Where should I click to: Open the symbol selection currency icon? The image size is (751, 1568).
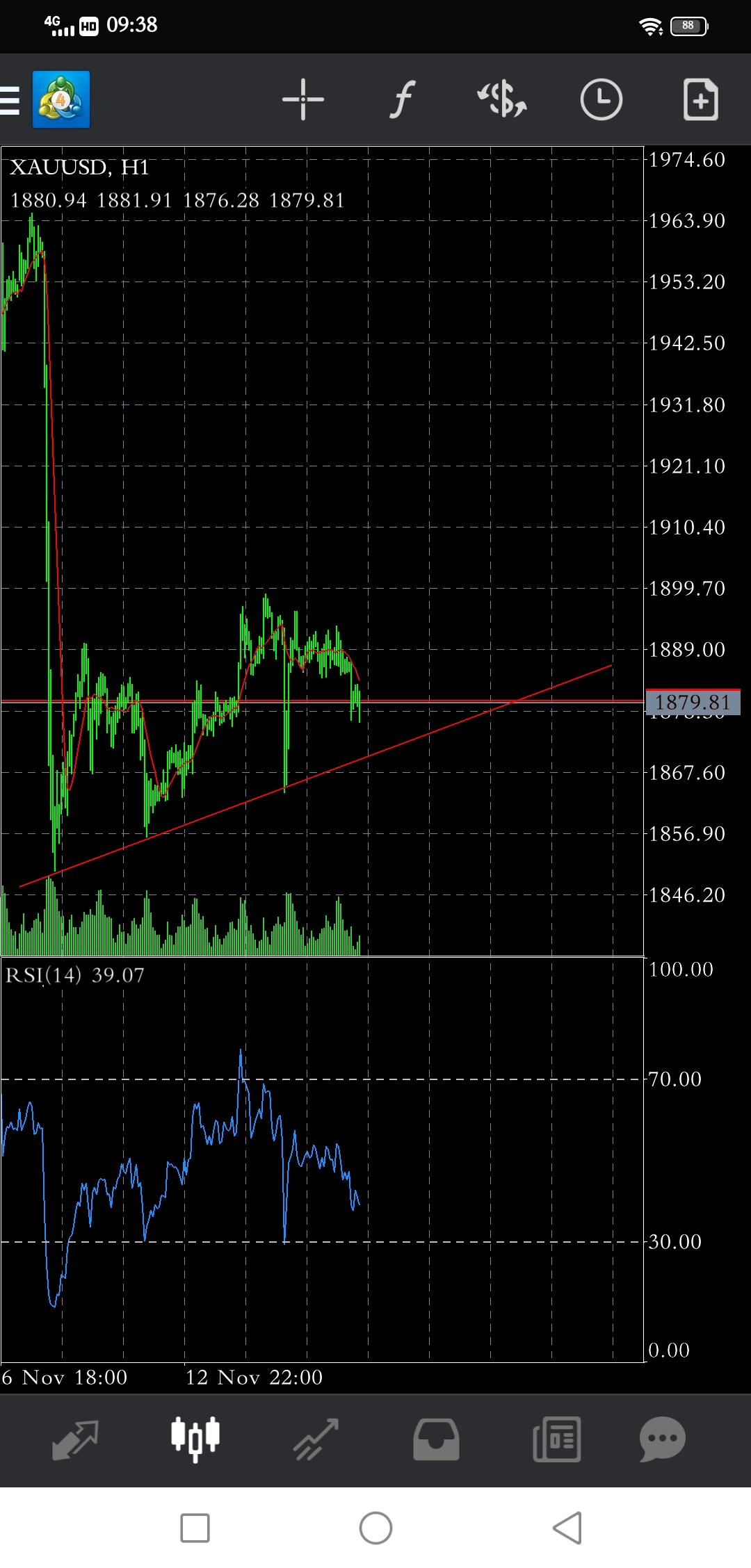point(502,99)
